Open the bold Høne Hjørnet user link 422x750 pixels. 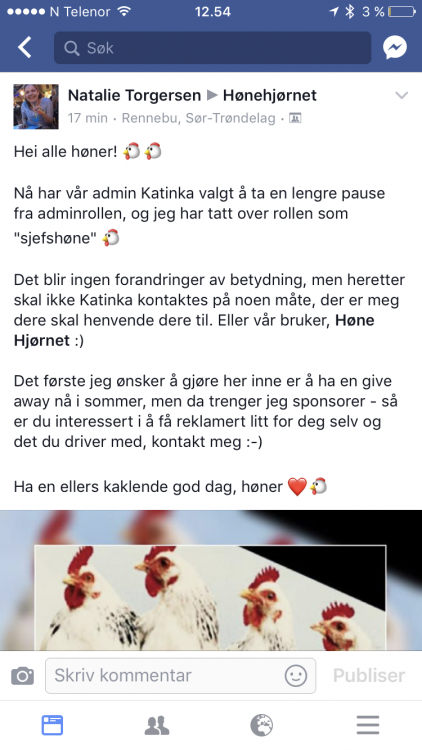[194, 330]
